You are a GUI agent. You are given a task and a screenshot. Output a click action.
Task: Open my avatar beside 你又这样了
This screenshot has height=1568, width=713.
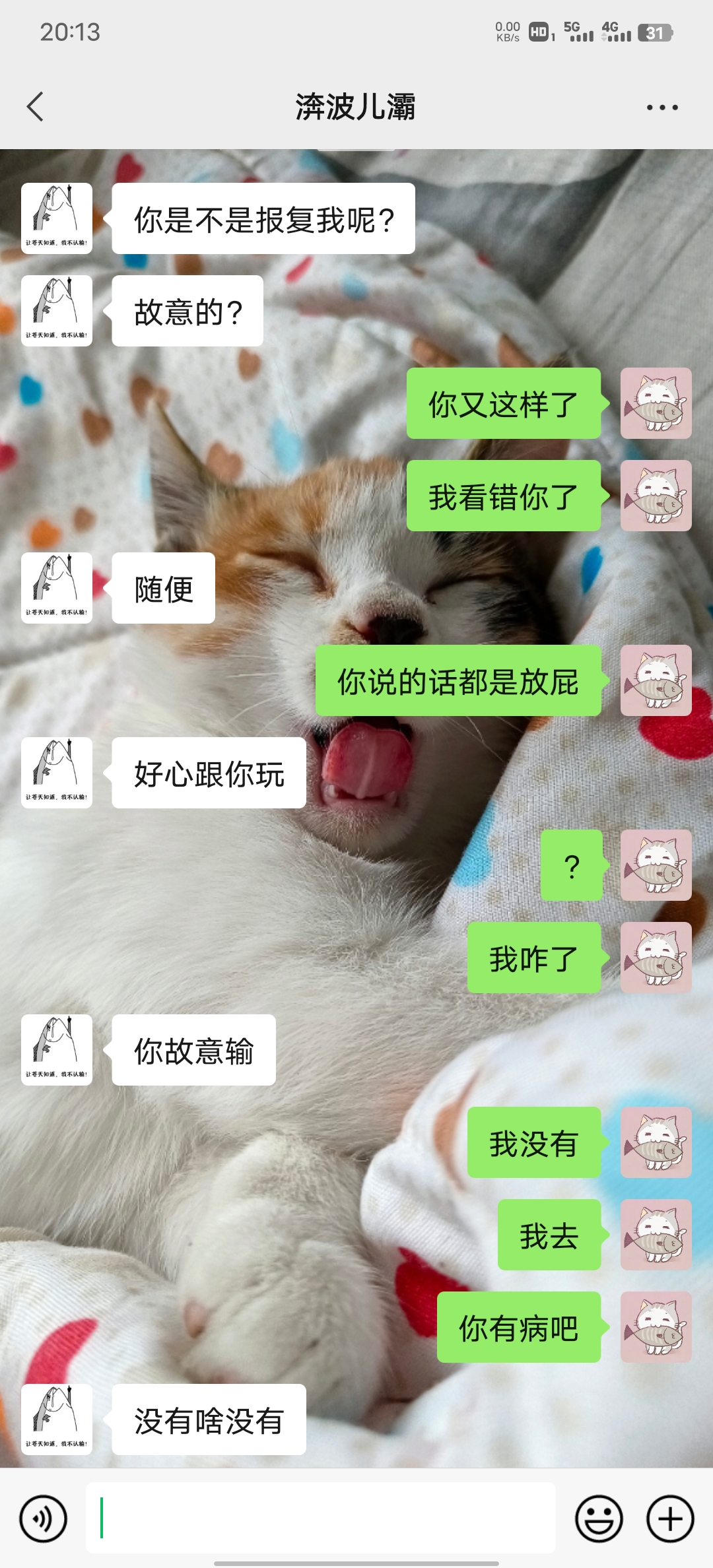(656, 403)
